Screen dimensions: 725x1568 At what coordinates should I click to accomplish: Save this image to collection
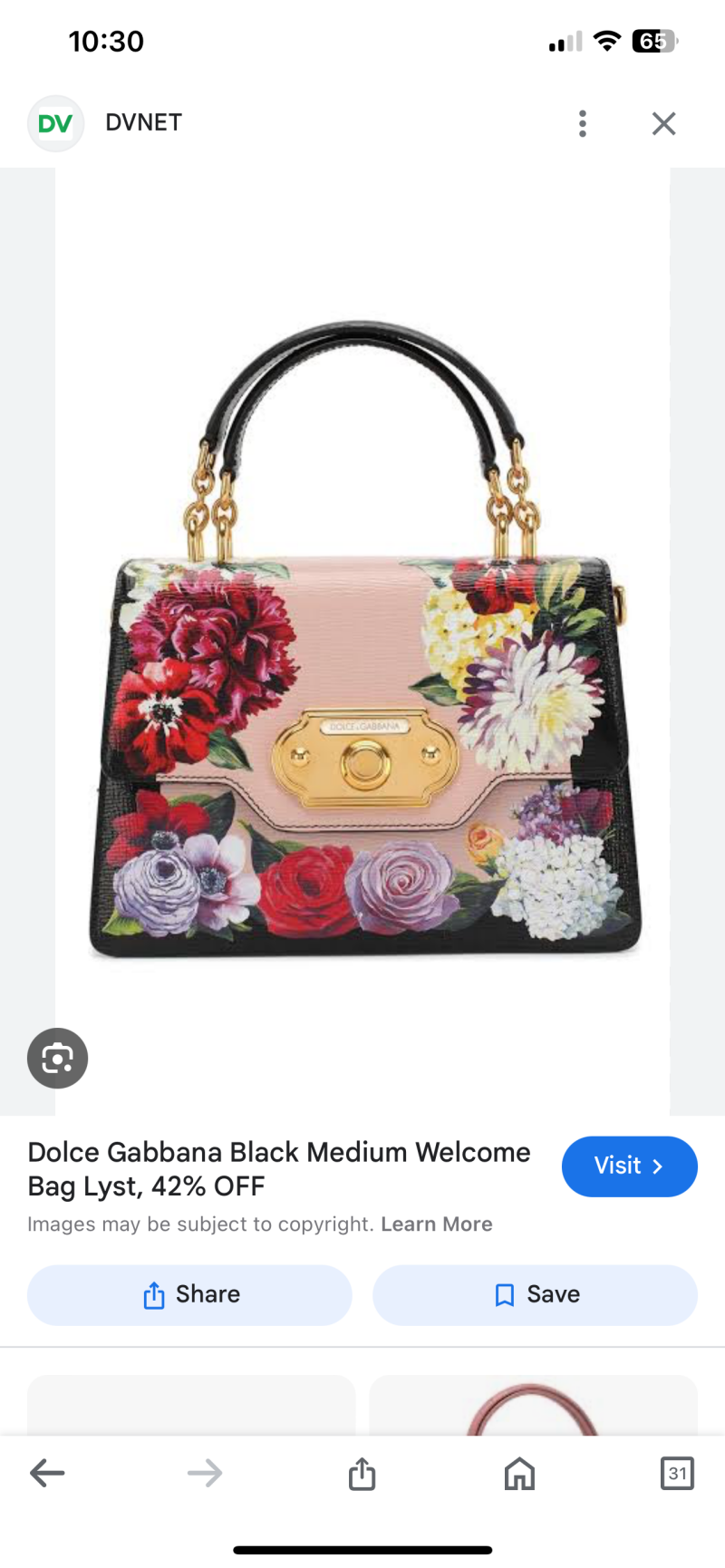pos(535,1294)
